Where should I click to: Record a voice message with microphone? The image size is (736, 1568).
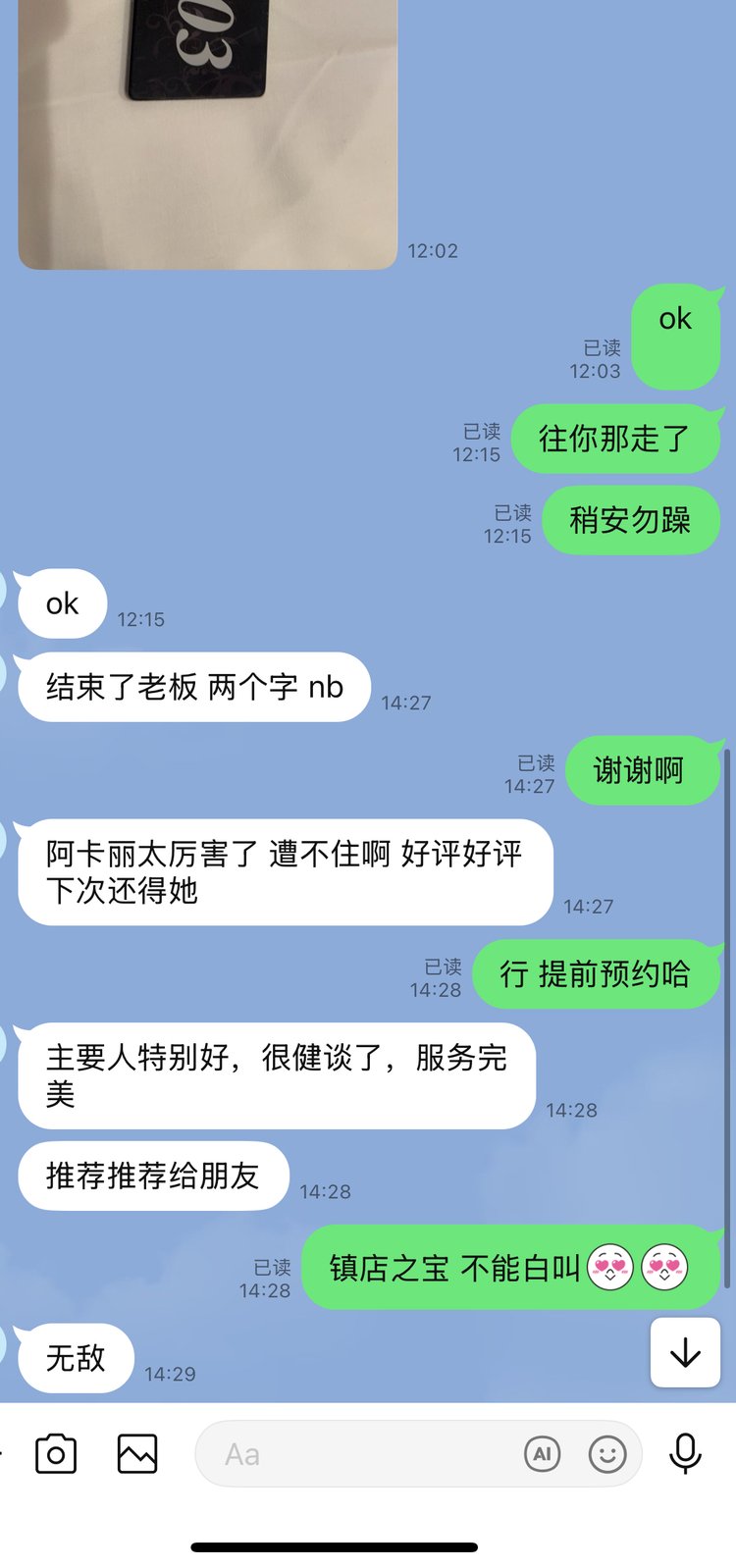(685, 1453)
